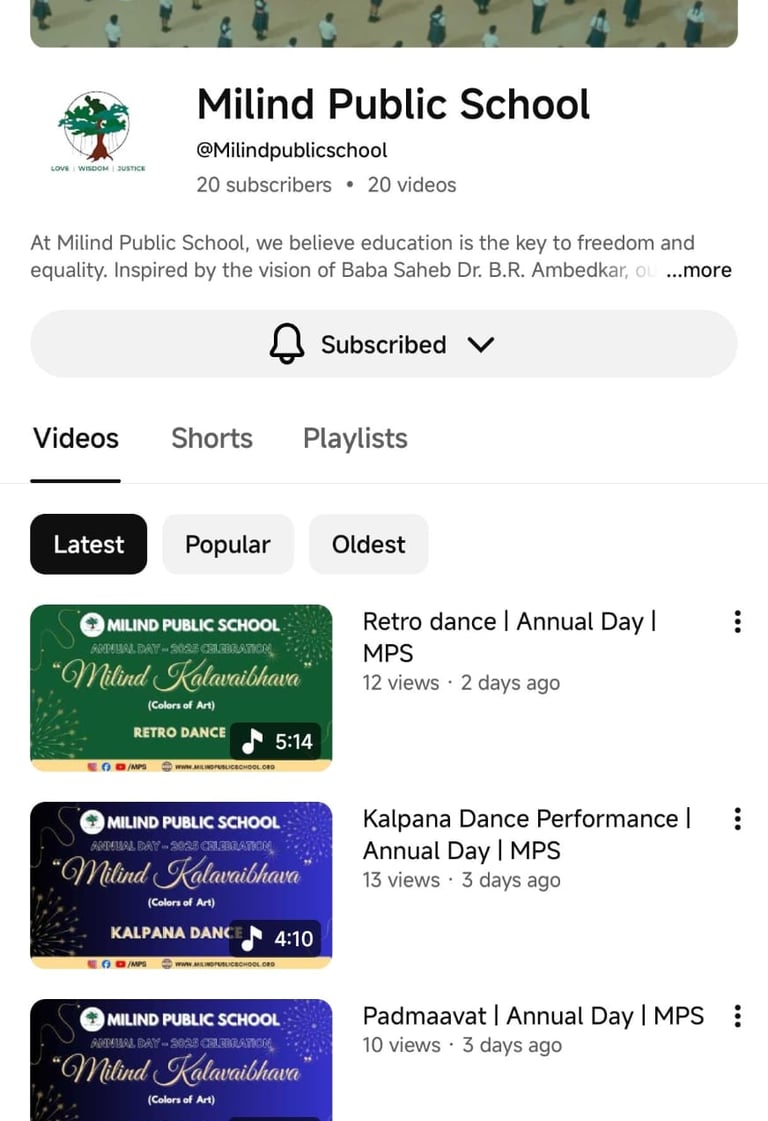
Task: Select the Latest filter chip
Action: (88, 544)
